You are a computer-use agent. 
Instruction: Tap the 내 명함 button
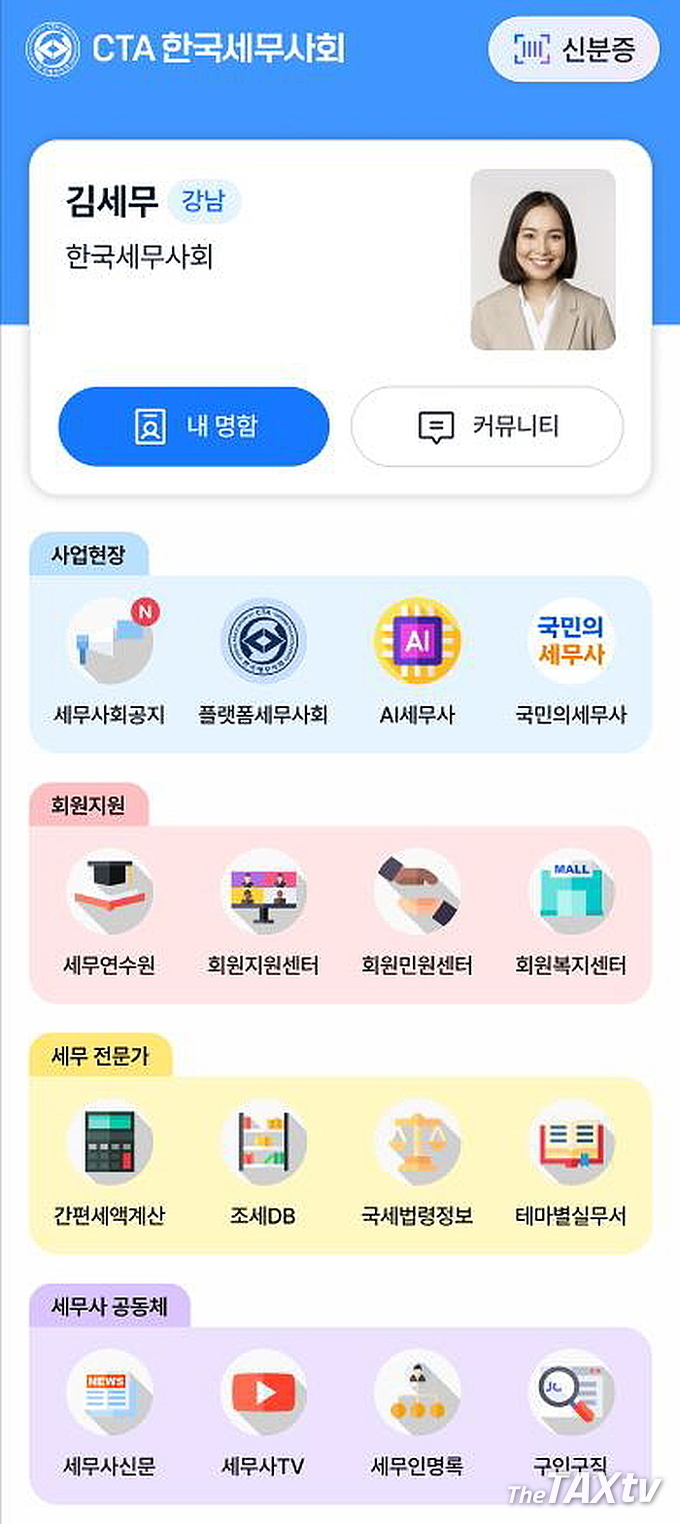[x=194, y=427]
